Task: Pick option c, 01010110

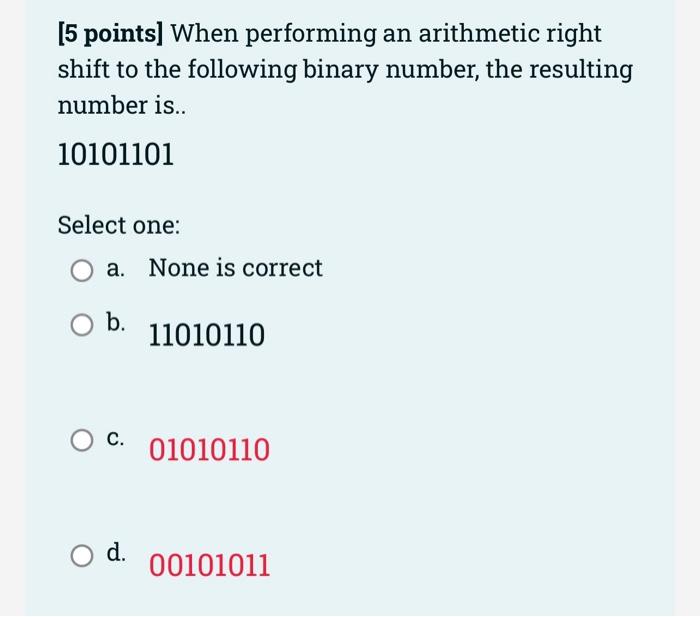Action: (83, 441)
